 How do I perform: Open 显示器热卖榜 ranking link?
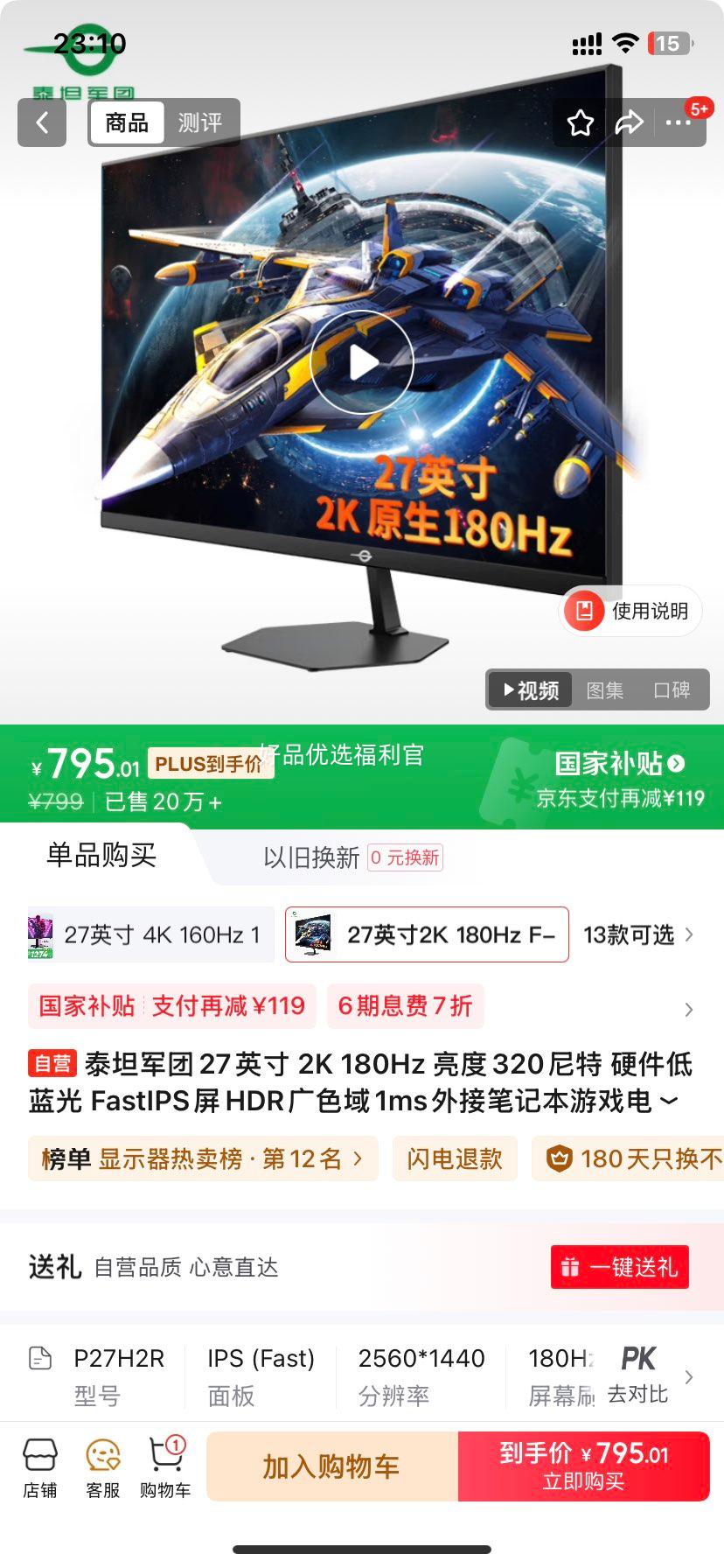[203, 1158]
